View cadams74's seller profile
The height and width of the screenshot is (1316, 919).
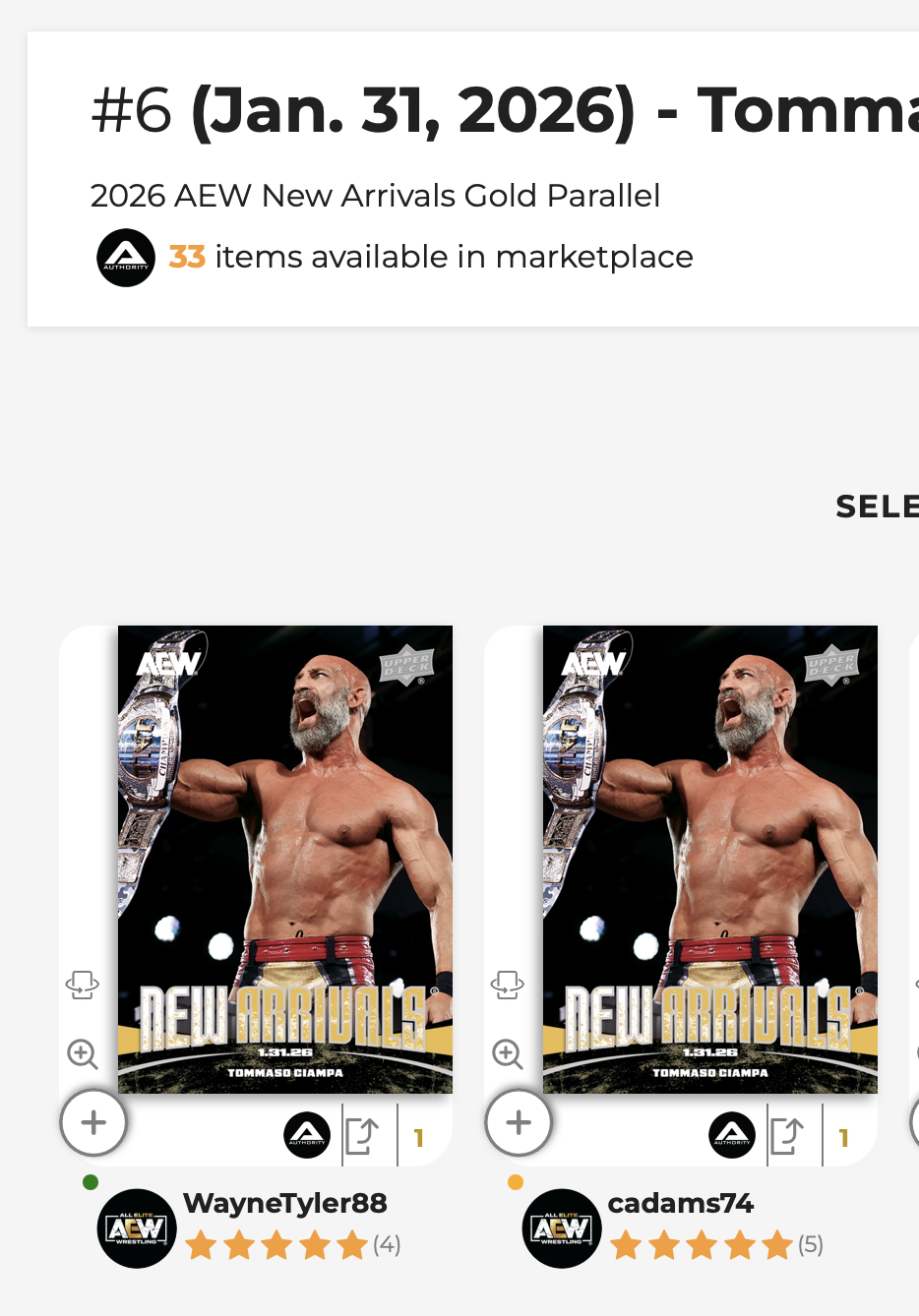click(680, 1203)
